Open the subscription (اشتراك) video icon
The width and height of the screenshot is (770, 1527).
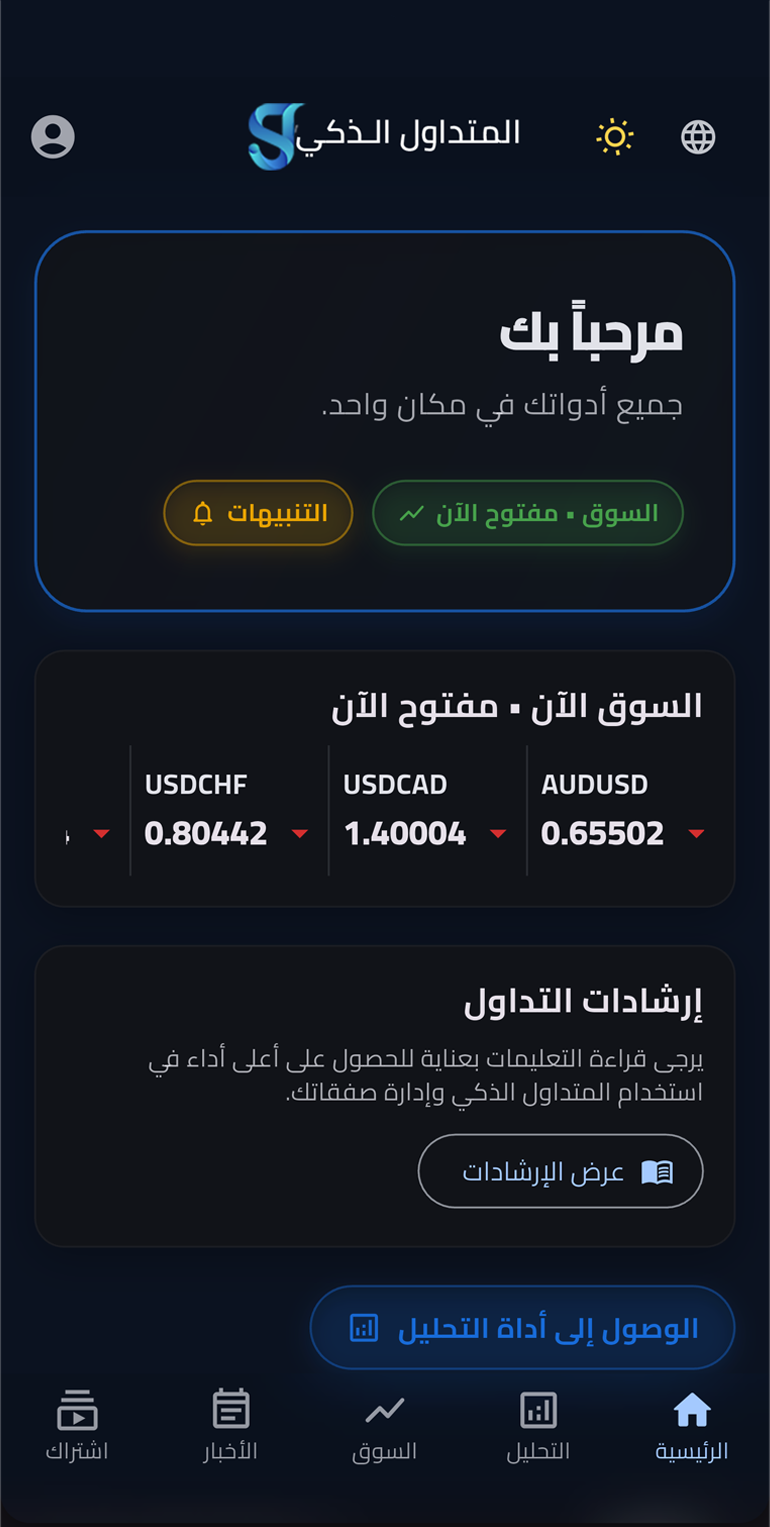point(77,1413)
